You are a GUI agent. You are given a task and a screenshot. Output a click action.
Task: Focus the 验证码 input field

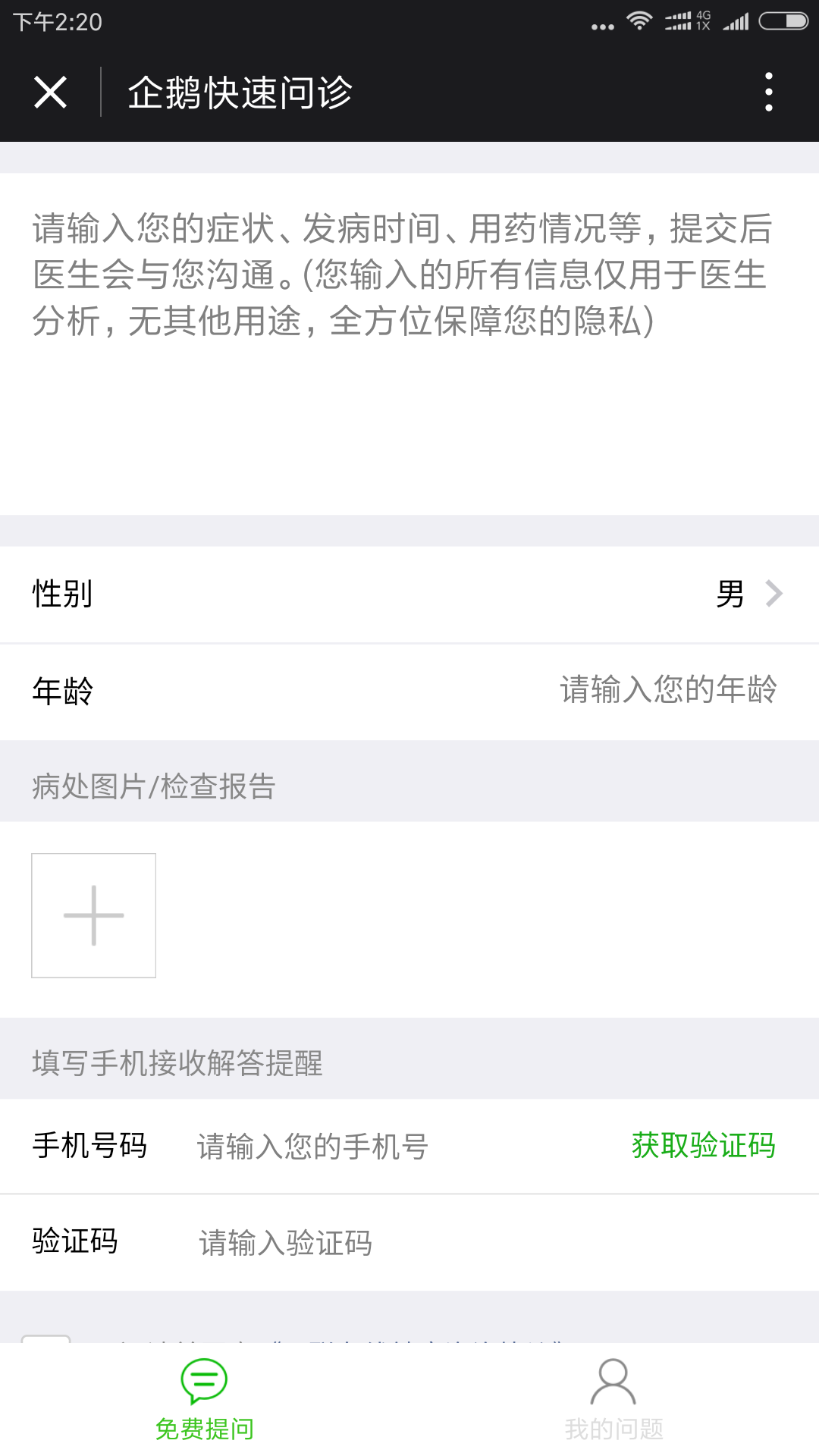click(x=455, y=1243)
